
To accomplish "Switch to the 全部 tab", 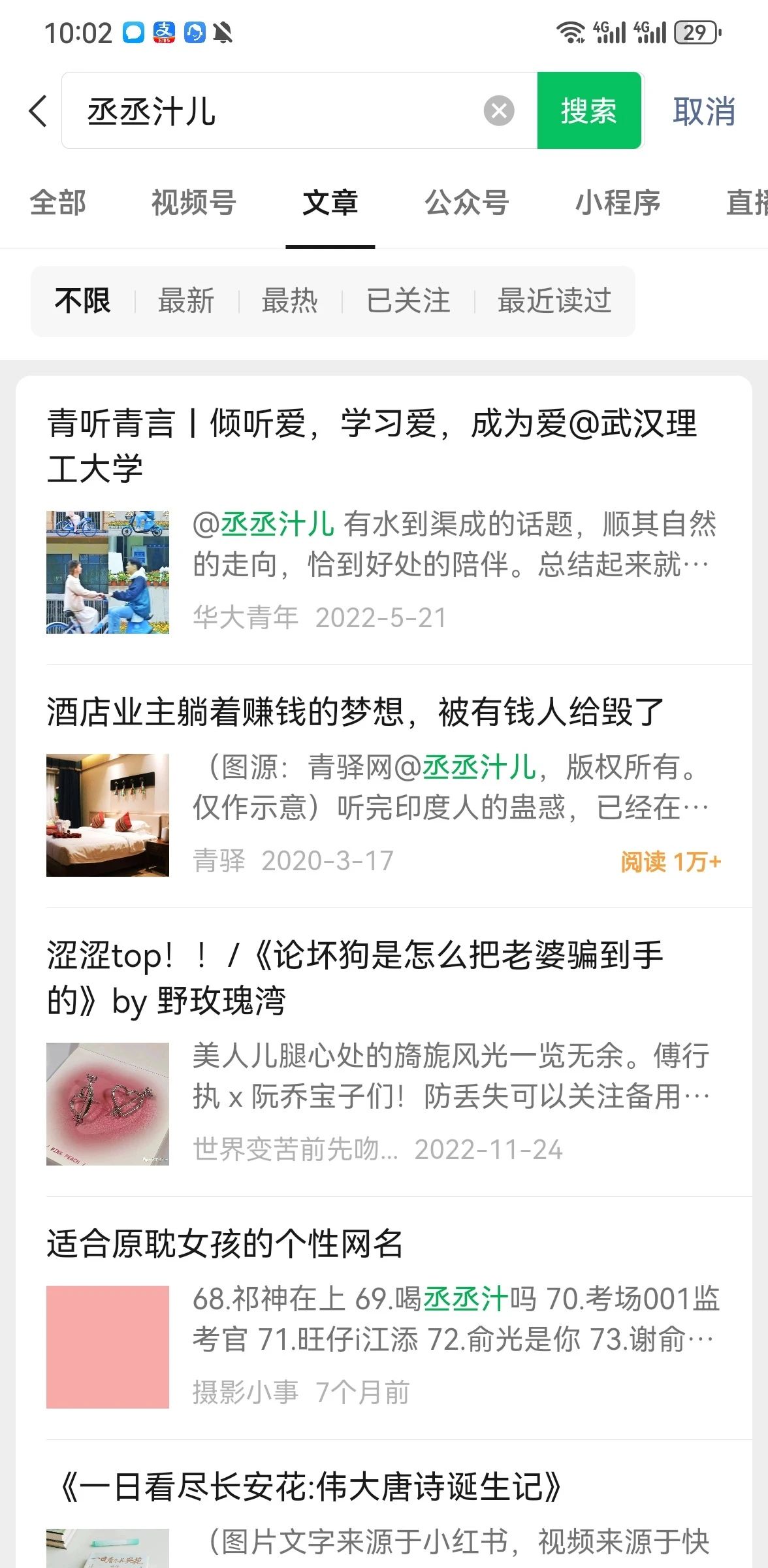I will (x=57, y=203).
